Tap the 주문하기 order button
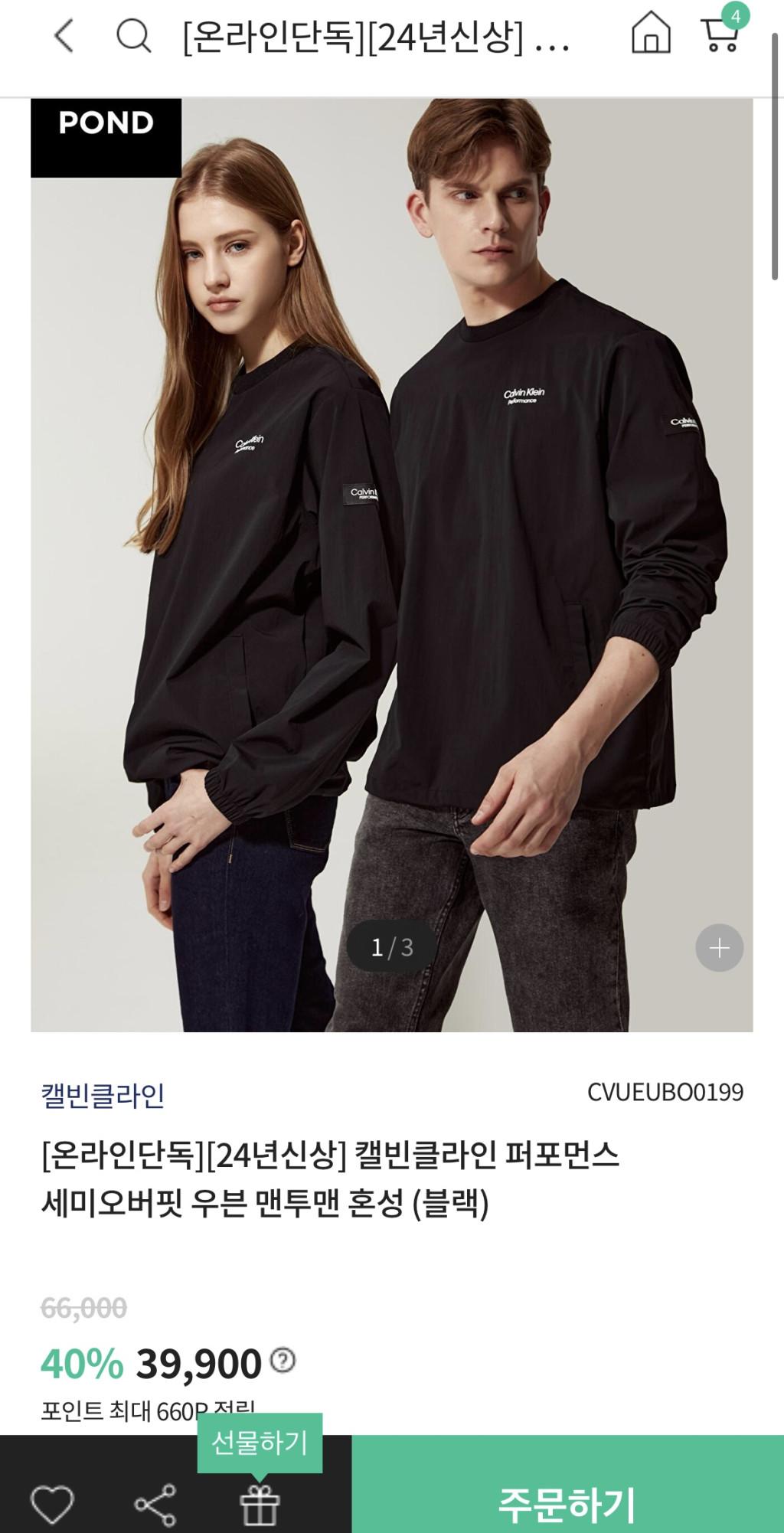784x1533 pixels. [x=567, y=1503]
